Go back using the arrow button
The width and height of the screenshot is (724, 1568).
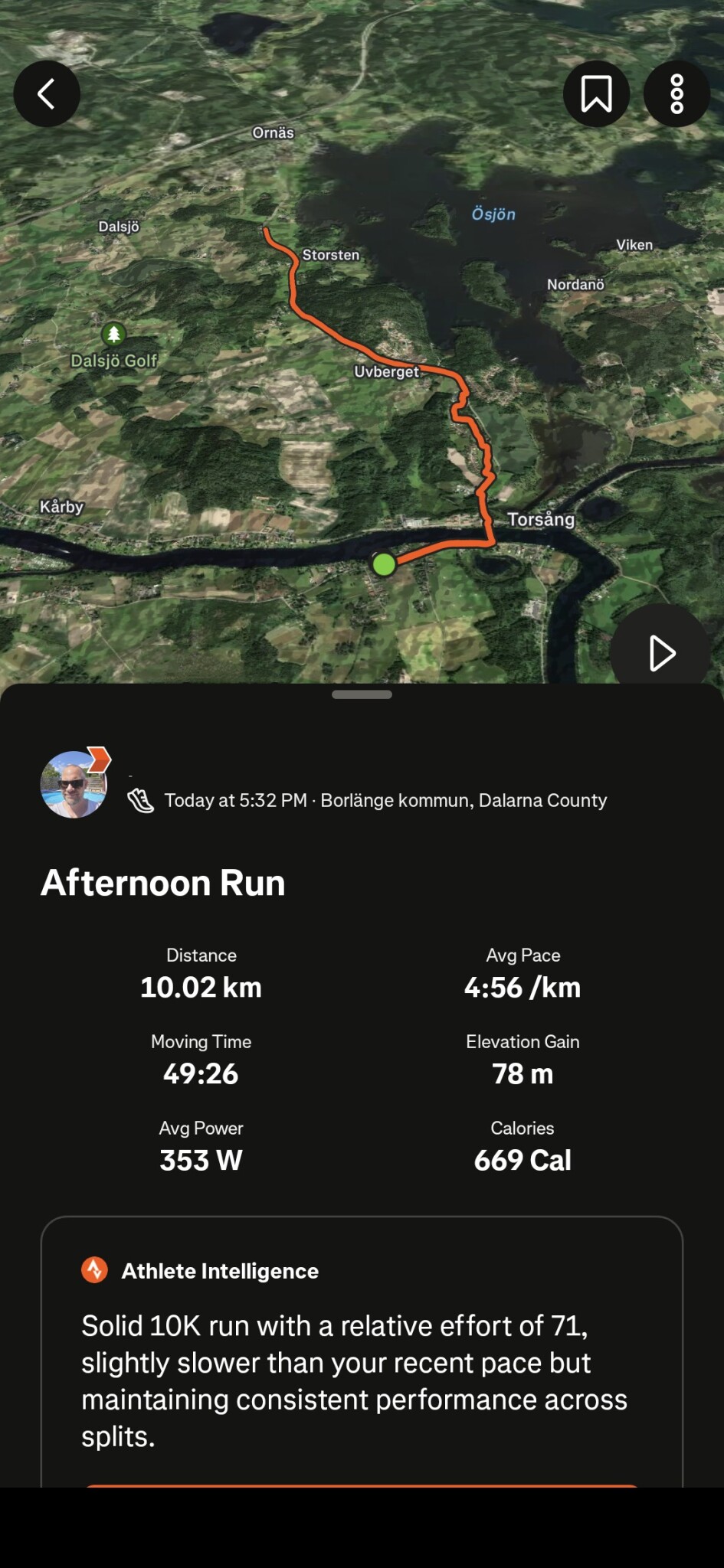[47, 93]
